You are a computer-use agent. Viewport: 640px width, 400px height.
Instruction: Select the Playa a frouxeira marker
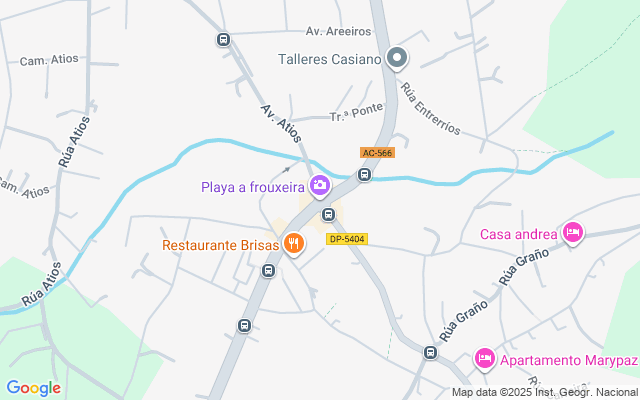[x=320, y=184]
